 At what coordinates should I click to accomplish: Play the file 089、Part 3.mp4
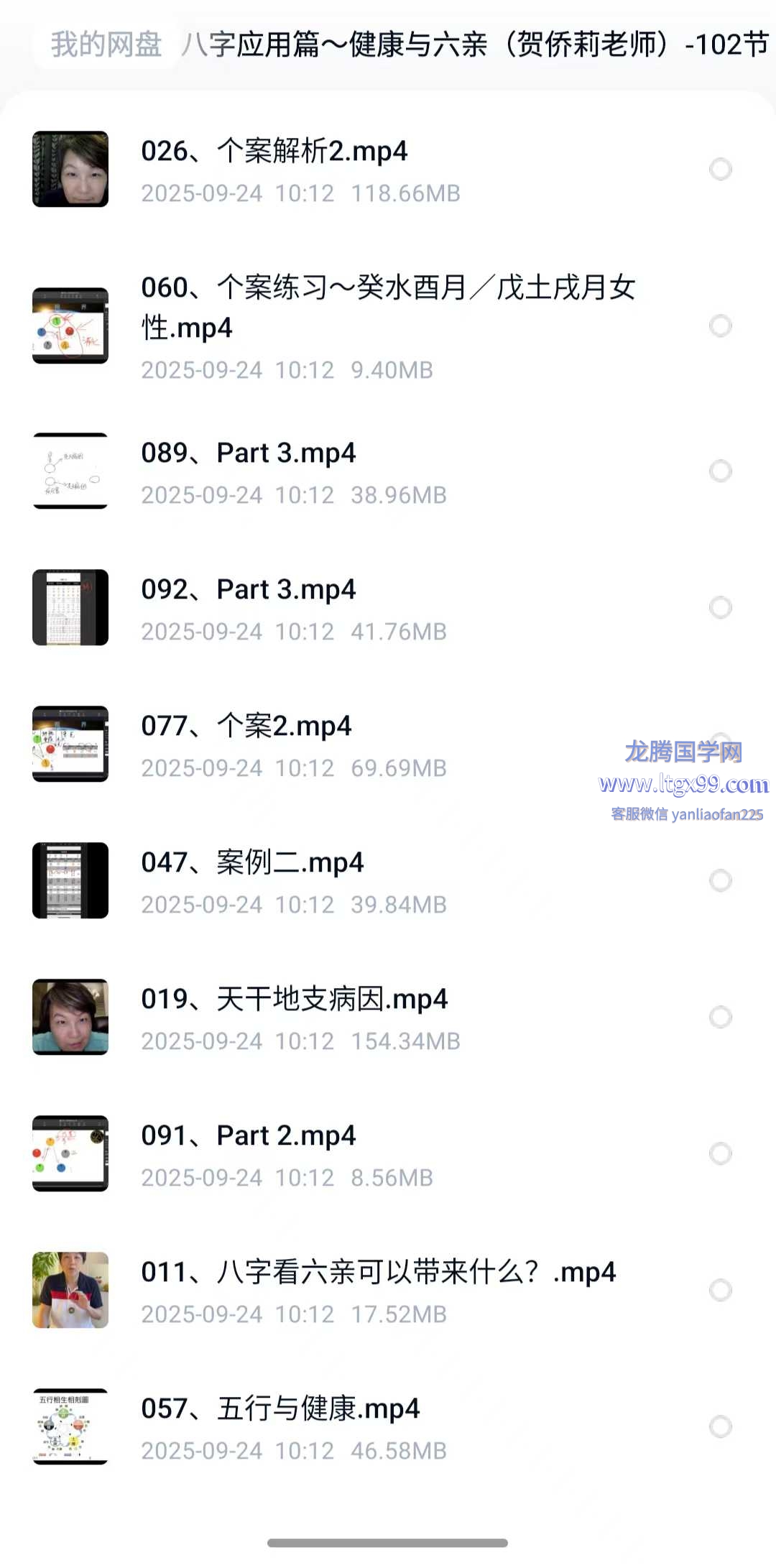coord(249,453)
